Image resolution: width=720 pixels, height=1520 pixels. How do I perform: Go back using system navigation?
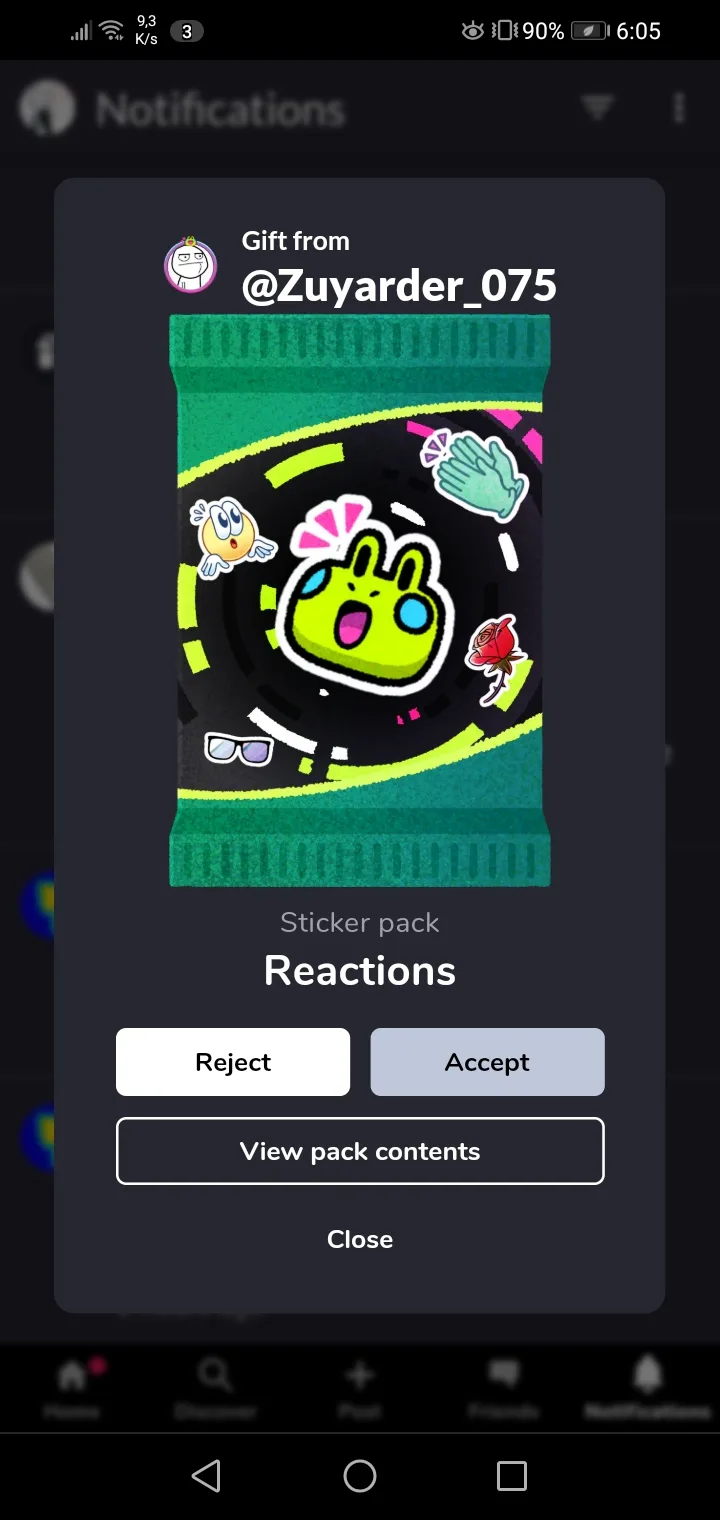pos(206,1476)
